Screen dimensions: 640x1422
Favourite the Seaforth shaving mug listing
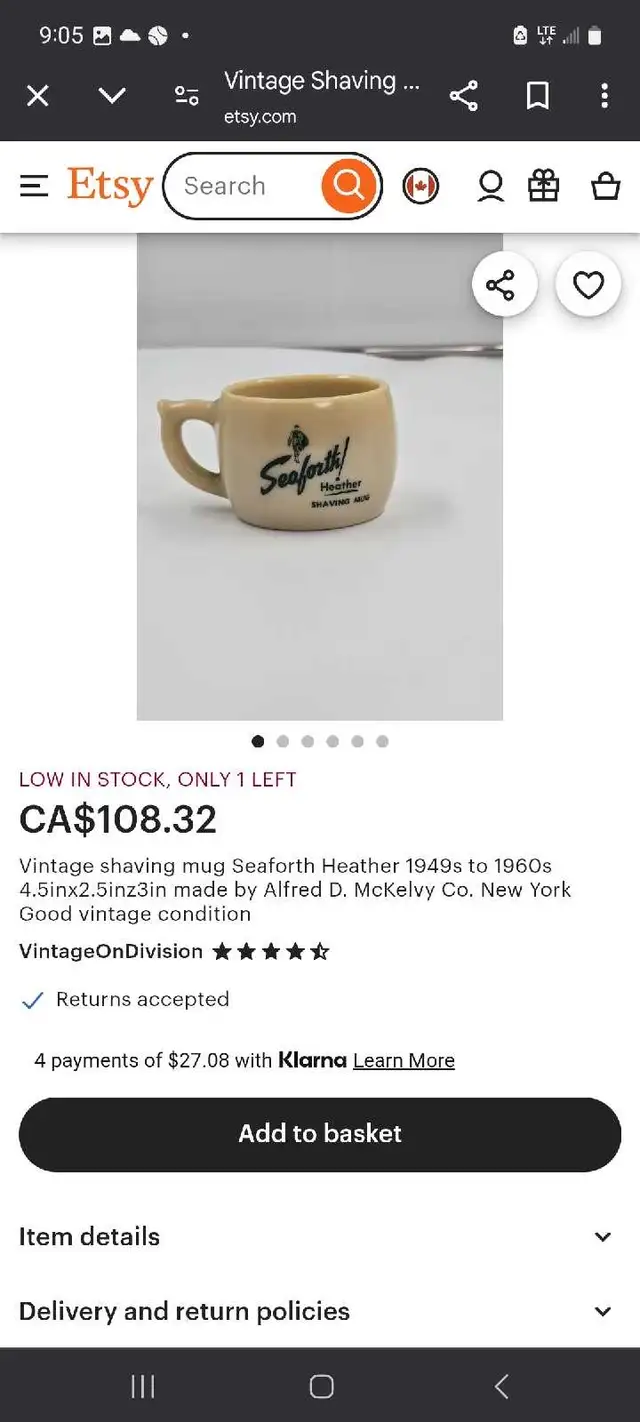click(x=588, y=285)
